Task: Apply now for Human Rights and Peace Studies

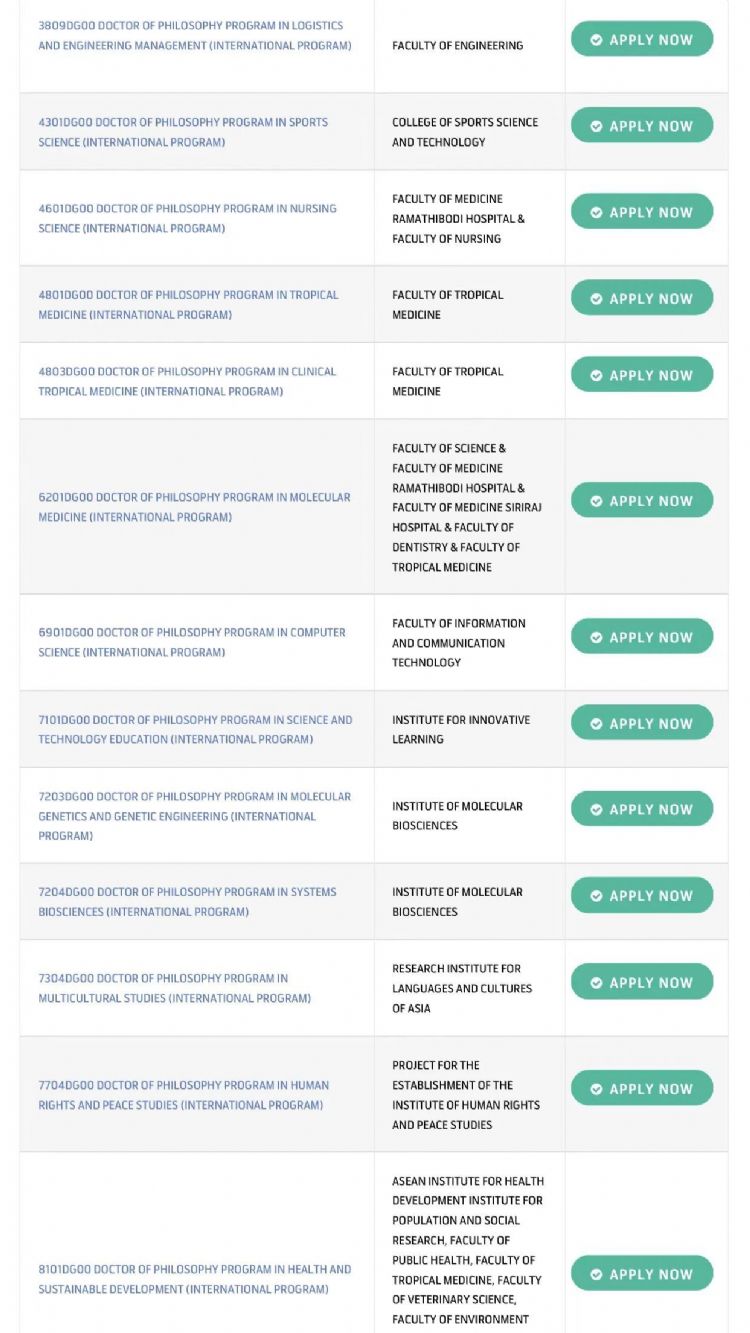Action: click(641, 1089)
